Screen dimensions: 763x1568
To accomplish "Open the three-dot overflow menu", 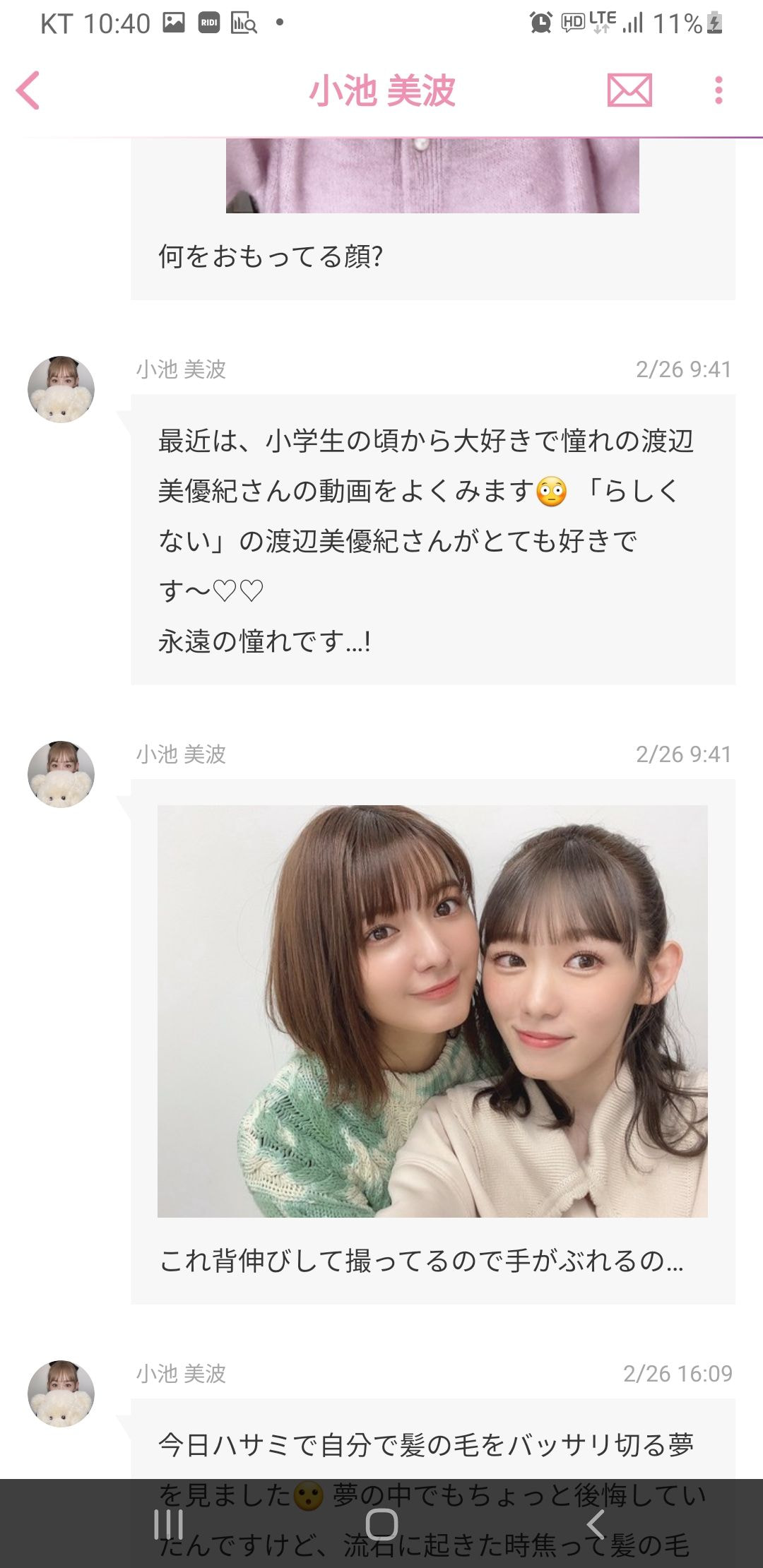I will [718, 90].
